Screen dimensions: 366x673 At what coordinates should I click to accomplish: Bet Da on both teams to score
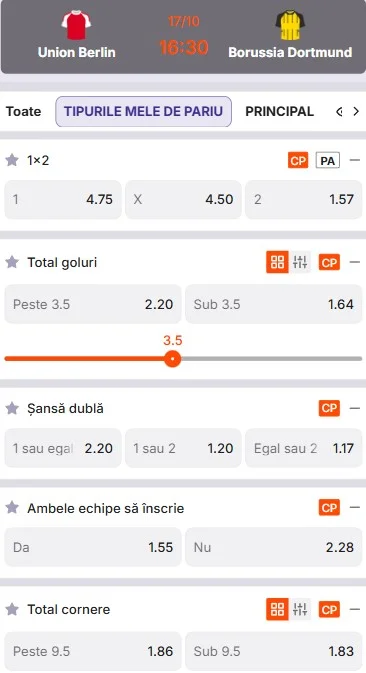pyautogui.click(x=93, y=547)
